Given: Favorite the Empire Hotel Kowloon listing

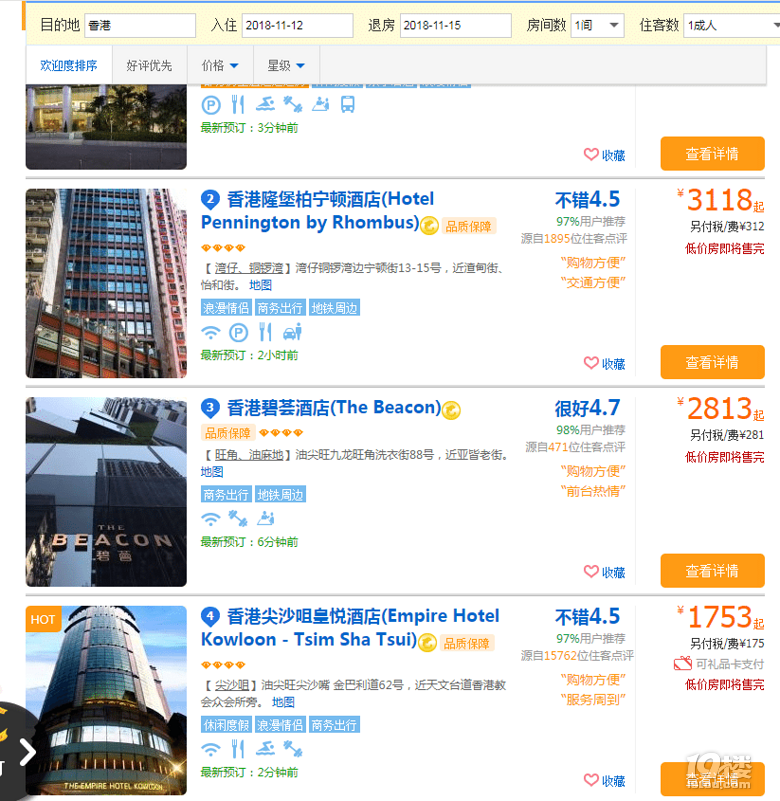Looking at the screenshot, I should click(605, 781).
